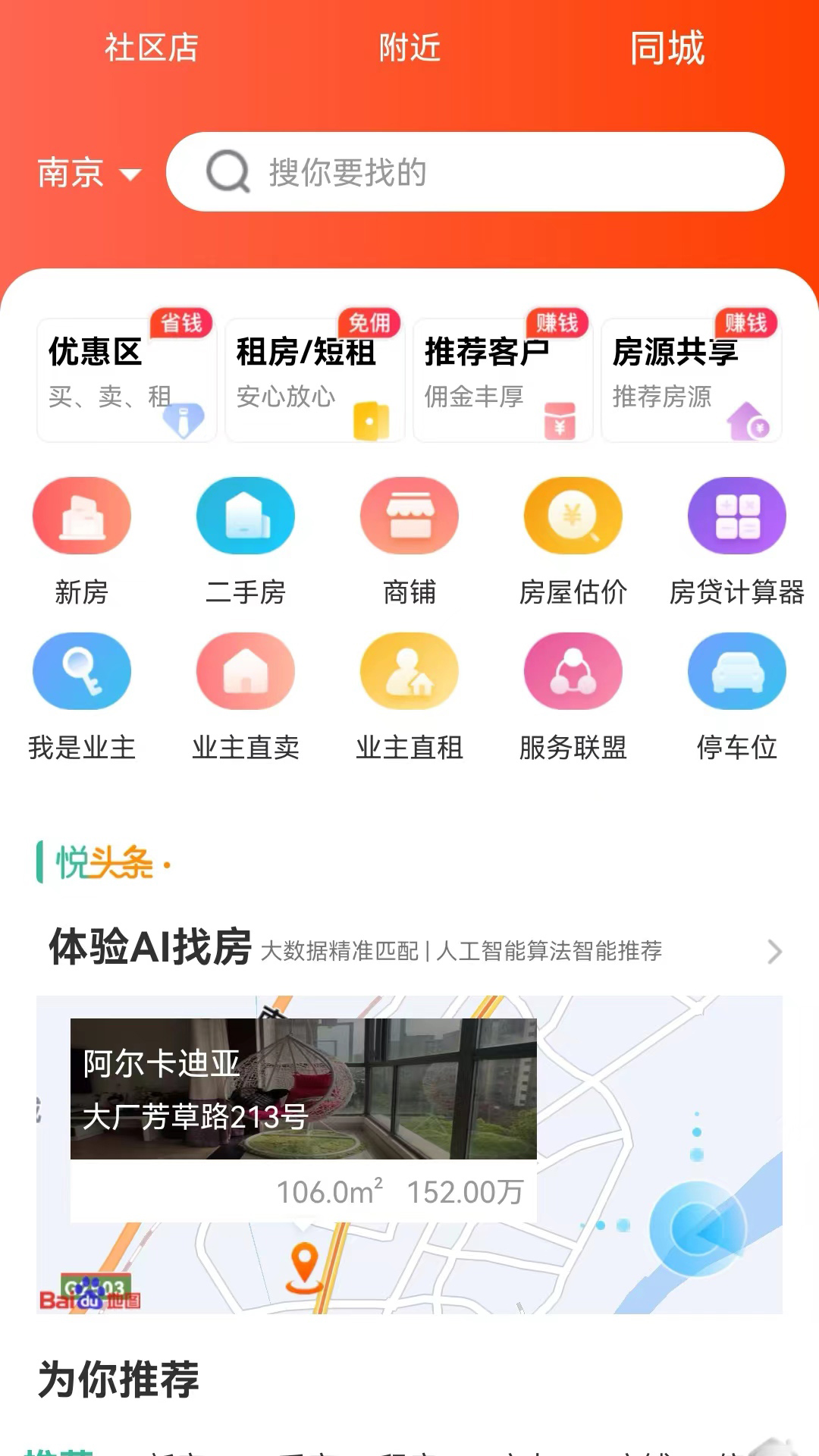Open the 商铺 category
The height and width of the screenshot is (1456, 819).
pyautogui.click(x=409, y=540)
